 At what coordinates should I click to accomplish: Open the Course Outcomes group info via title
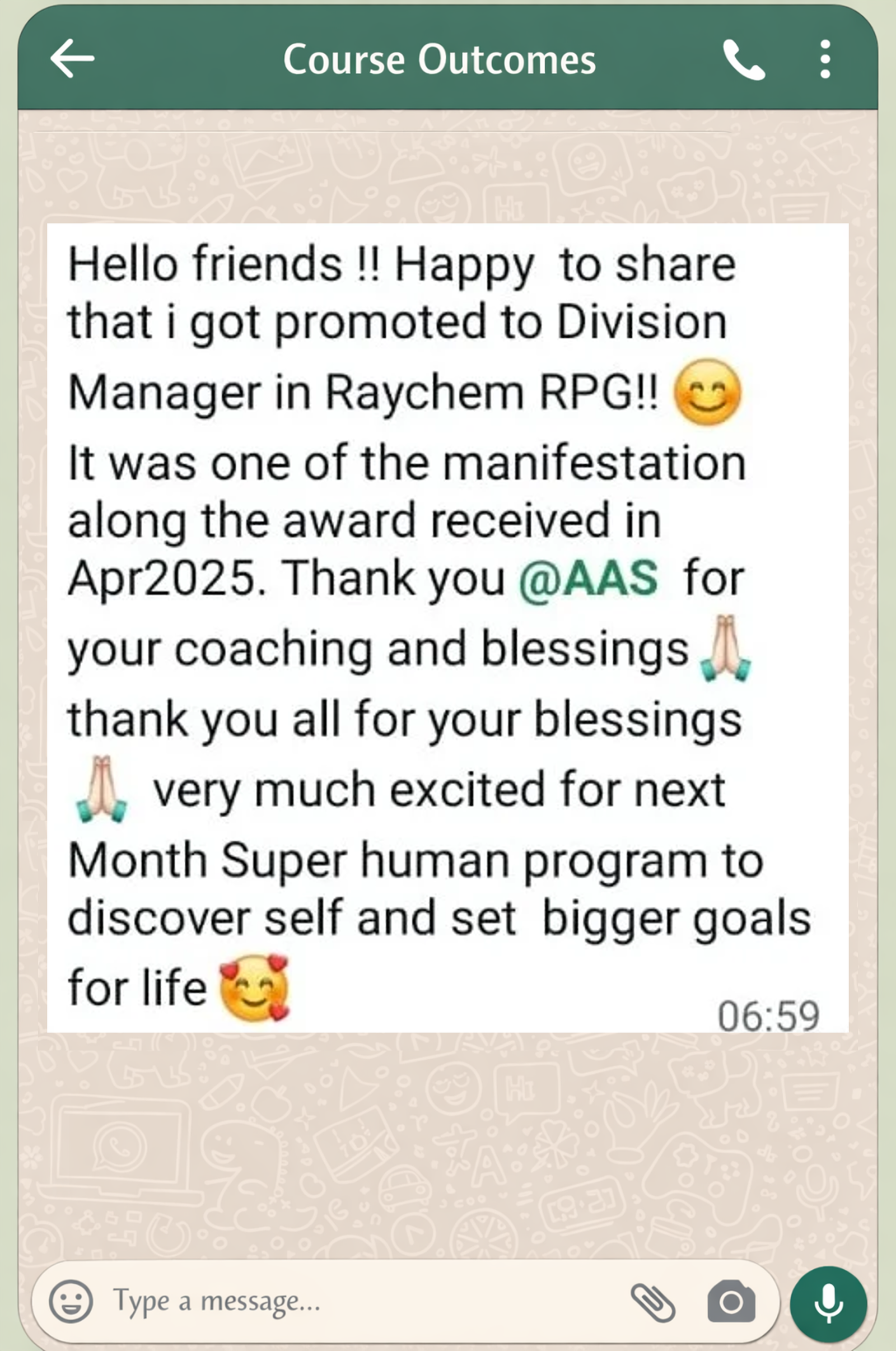click(440, 59)
